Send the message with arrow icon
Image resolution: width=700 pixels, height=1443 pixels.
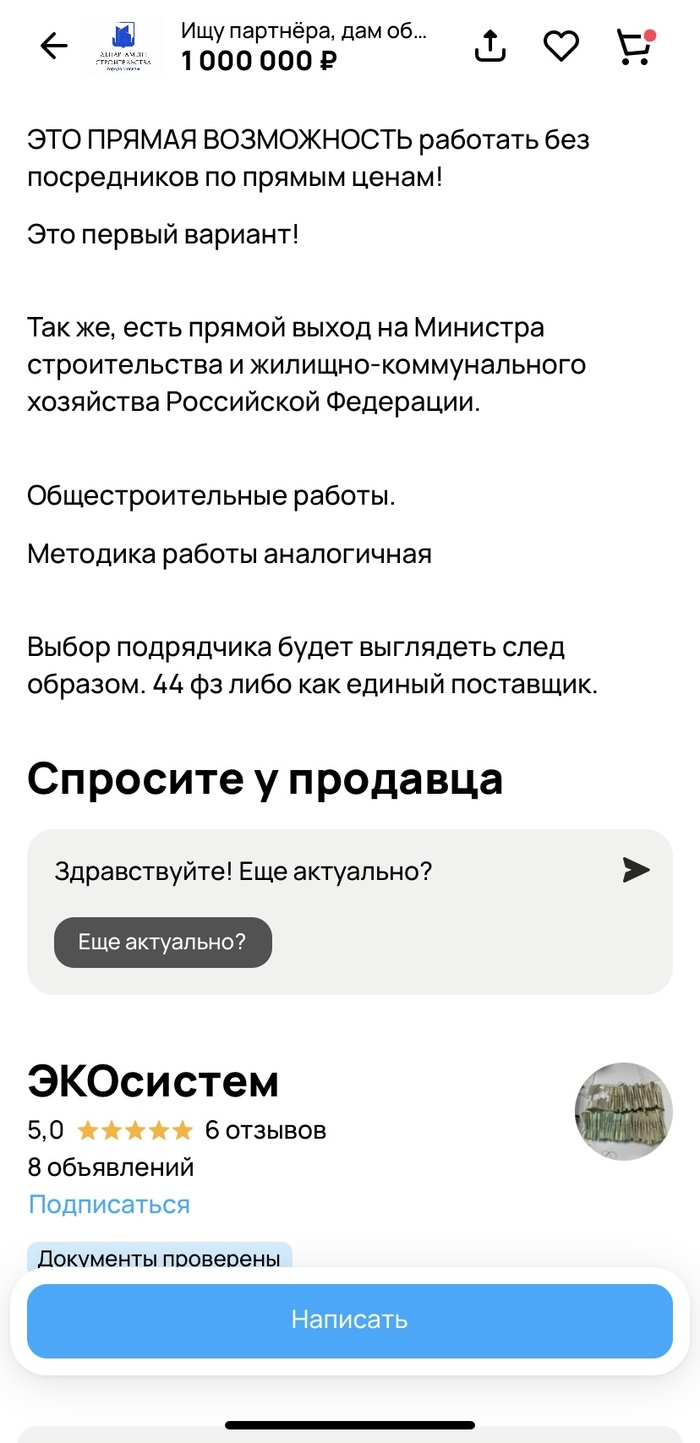[636, 870]
